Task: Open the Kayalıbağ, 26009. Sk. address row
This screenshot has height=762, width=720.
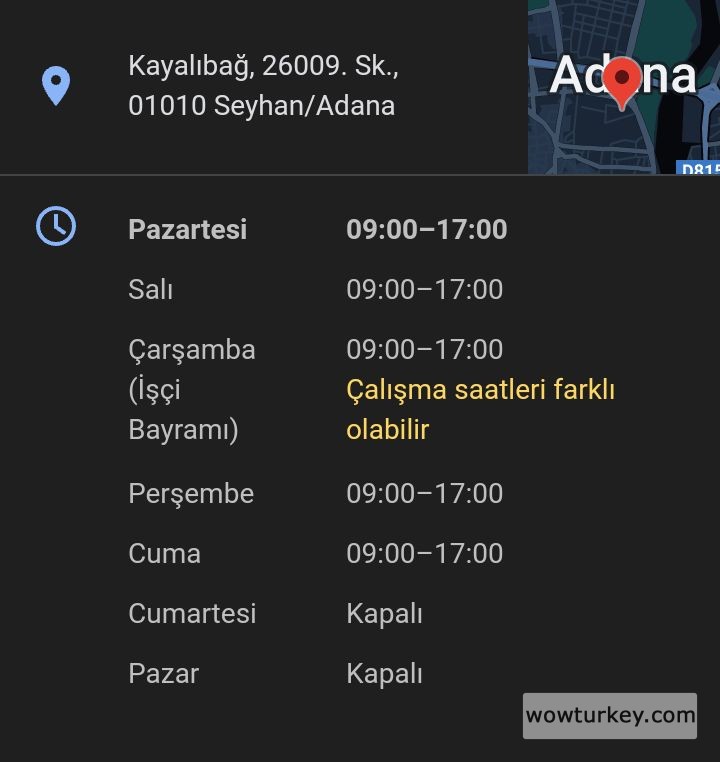Action: [x=262, y=86]
